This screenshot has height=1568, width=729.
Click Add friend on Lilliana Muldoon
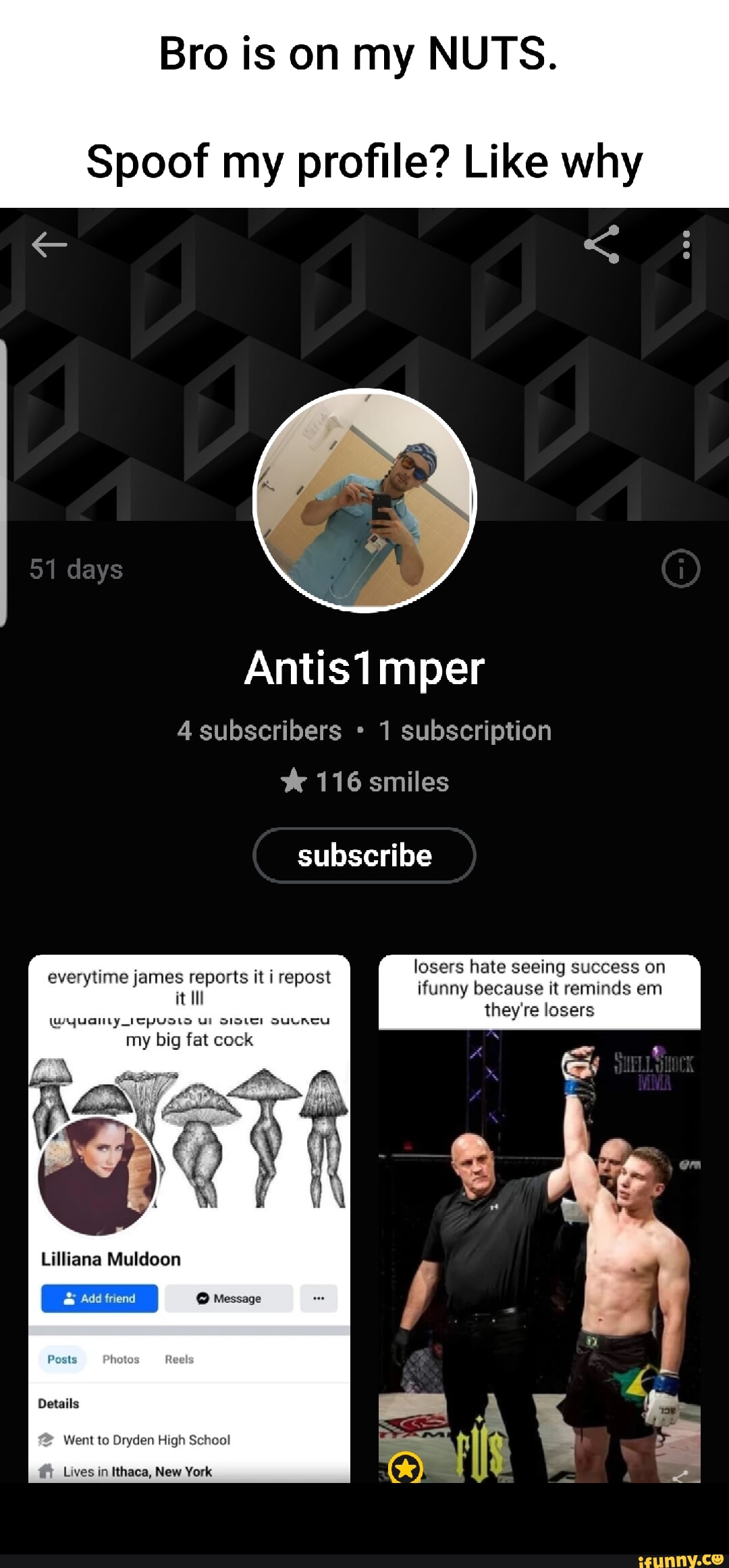[x=99, y=1298]
